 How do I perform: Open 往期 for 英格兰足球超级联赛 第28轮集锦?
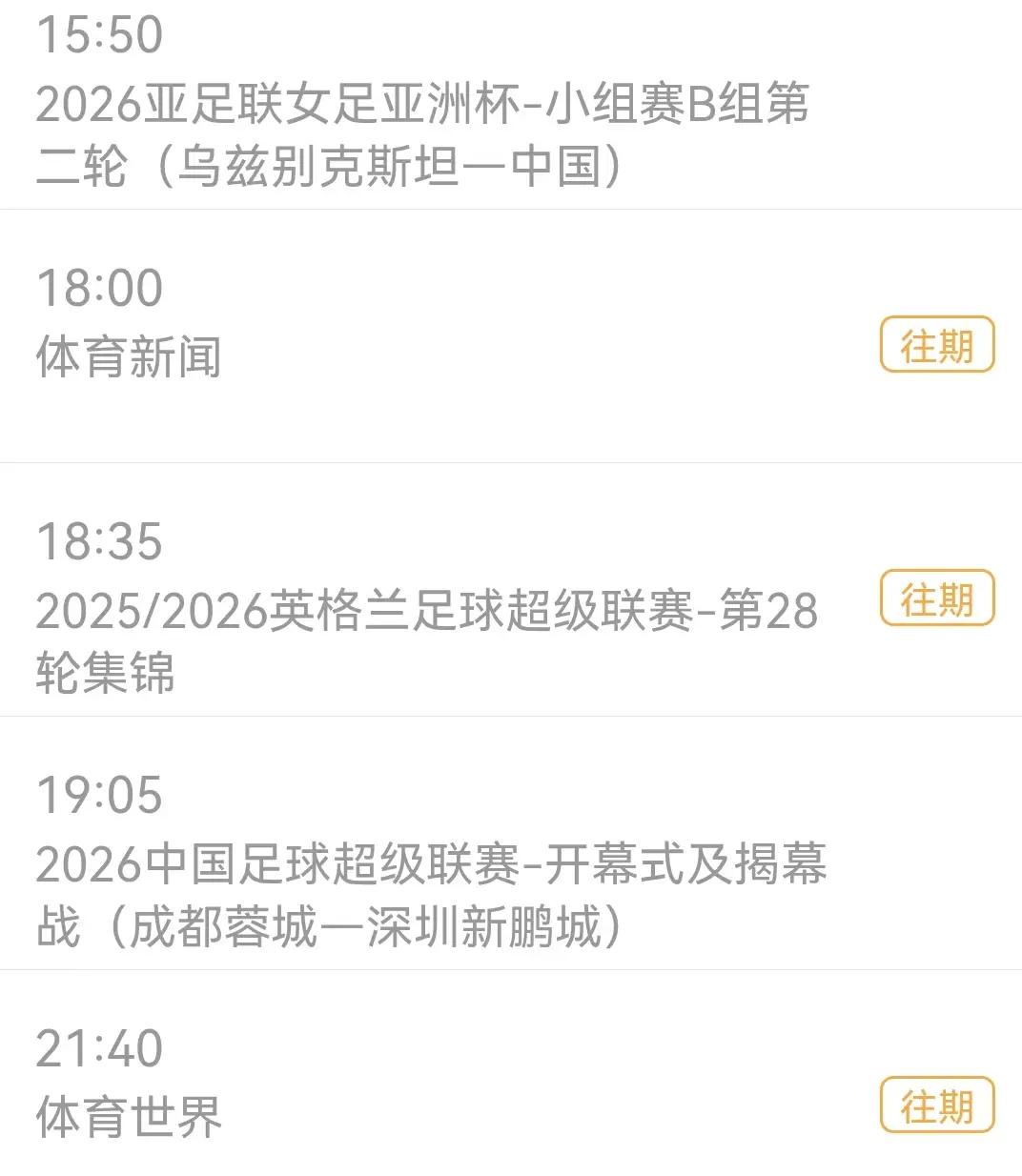[936, 598]
